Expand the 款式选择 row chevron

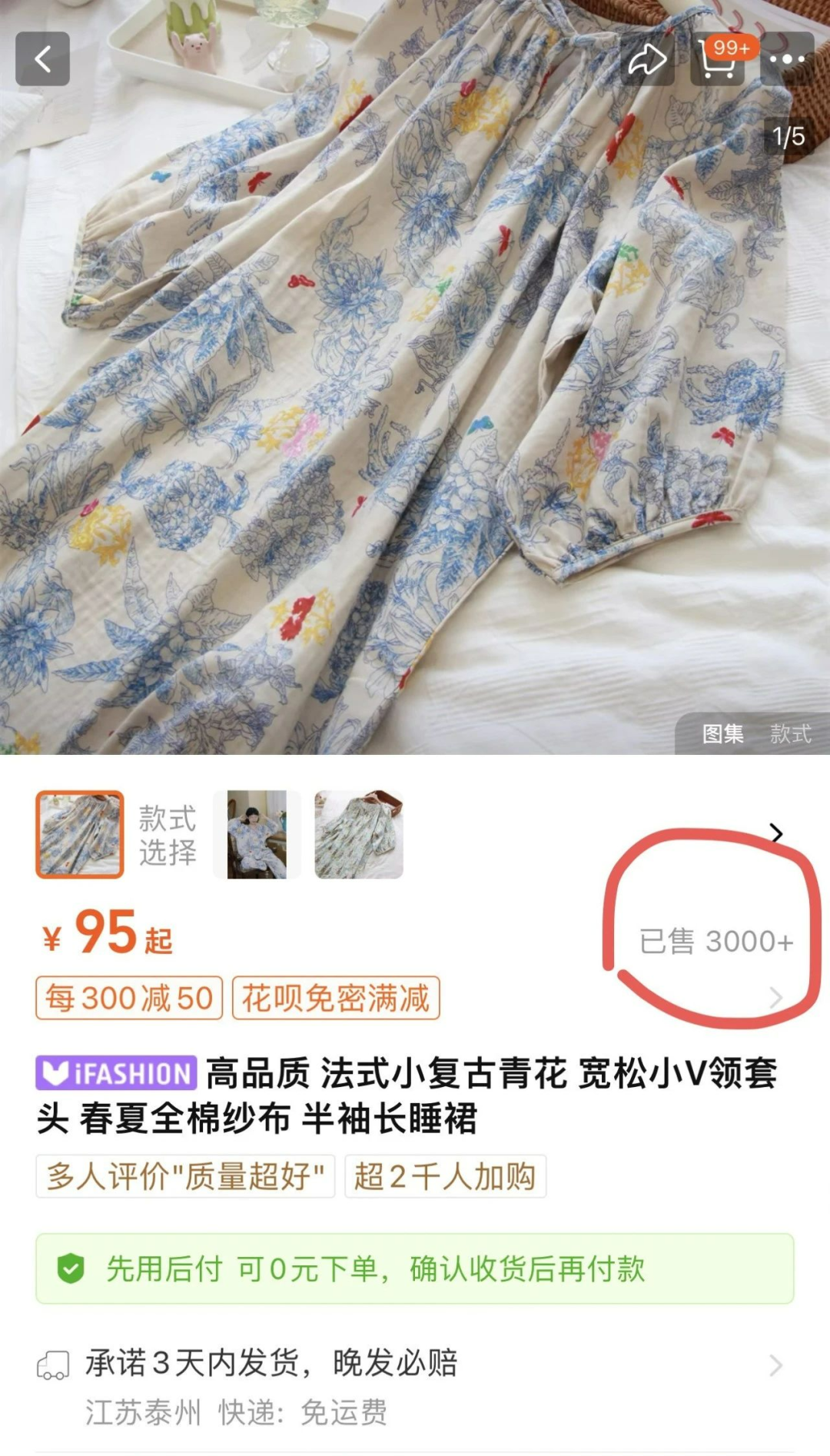point(776,833)
